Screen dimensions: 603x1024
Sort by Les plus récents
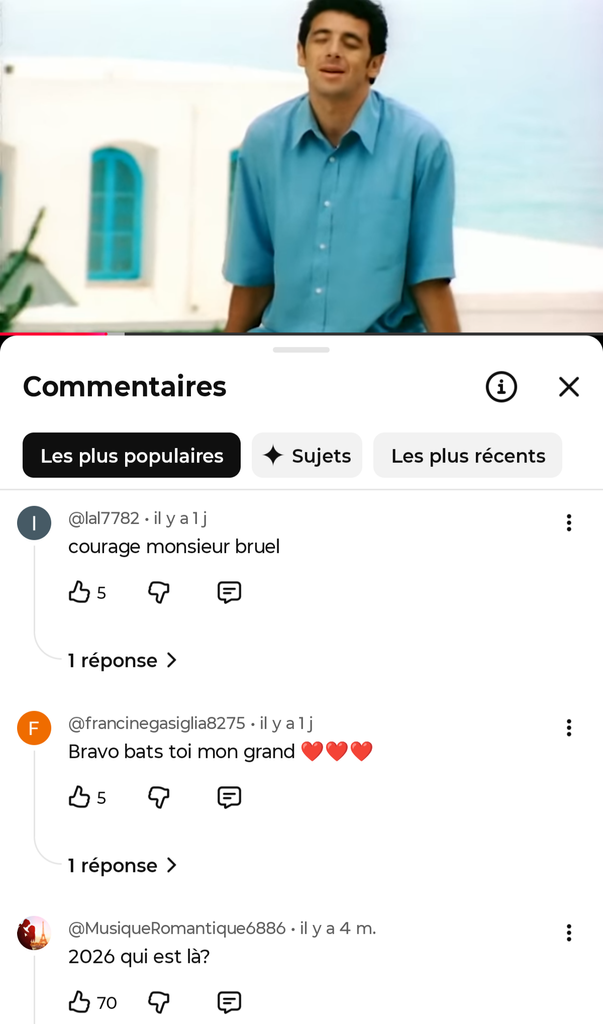468,455
